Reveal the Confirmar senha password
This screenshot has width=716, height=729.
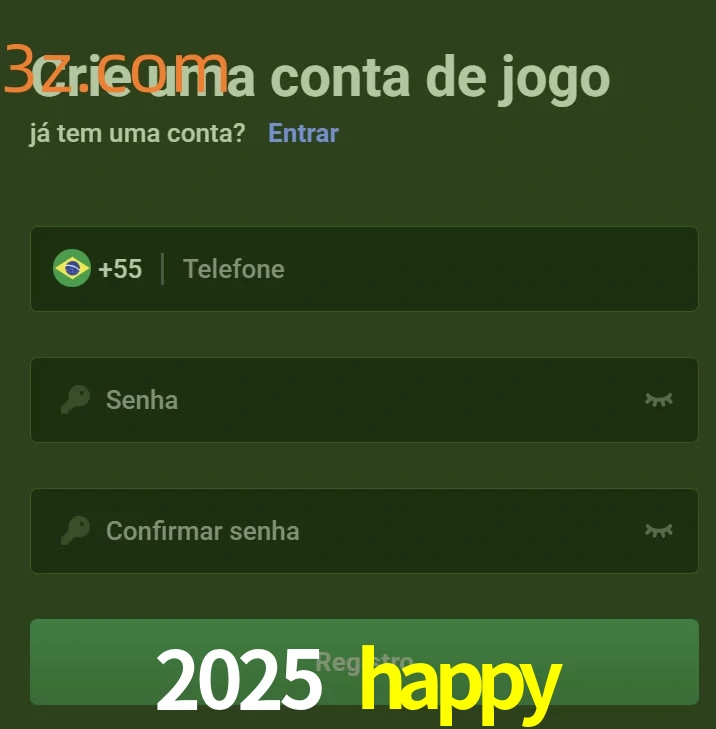tap(658, 531)
